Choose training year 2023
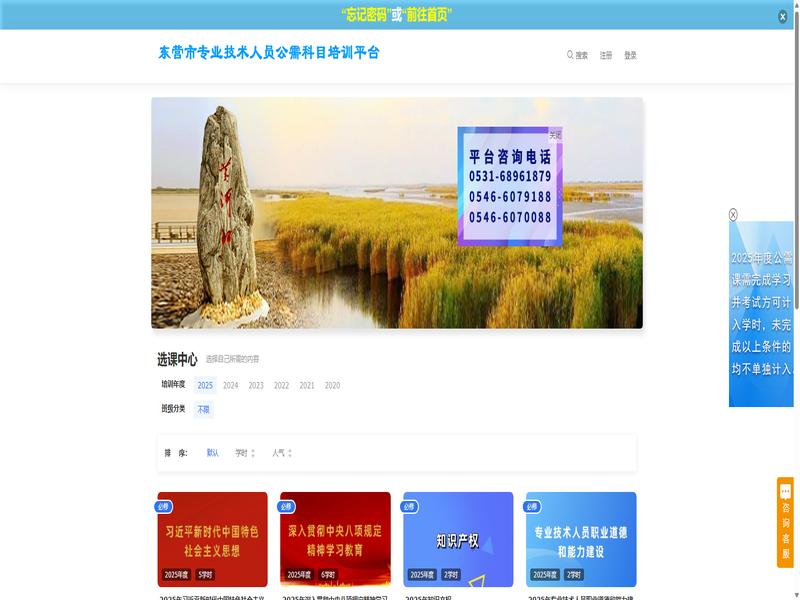800x600 pixels. [x=256, y=386]
